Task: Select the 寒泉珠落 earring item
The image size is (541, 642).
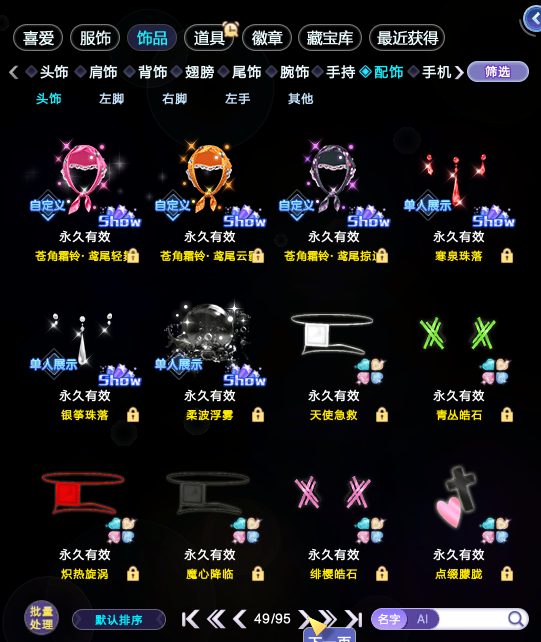Action: (459, 203)
